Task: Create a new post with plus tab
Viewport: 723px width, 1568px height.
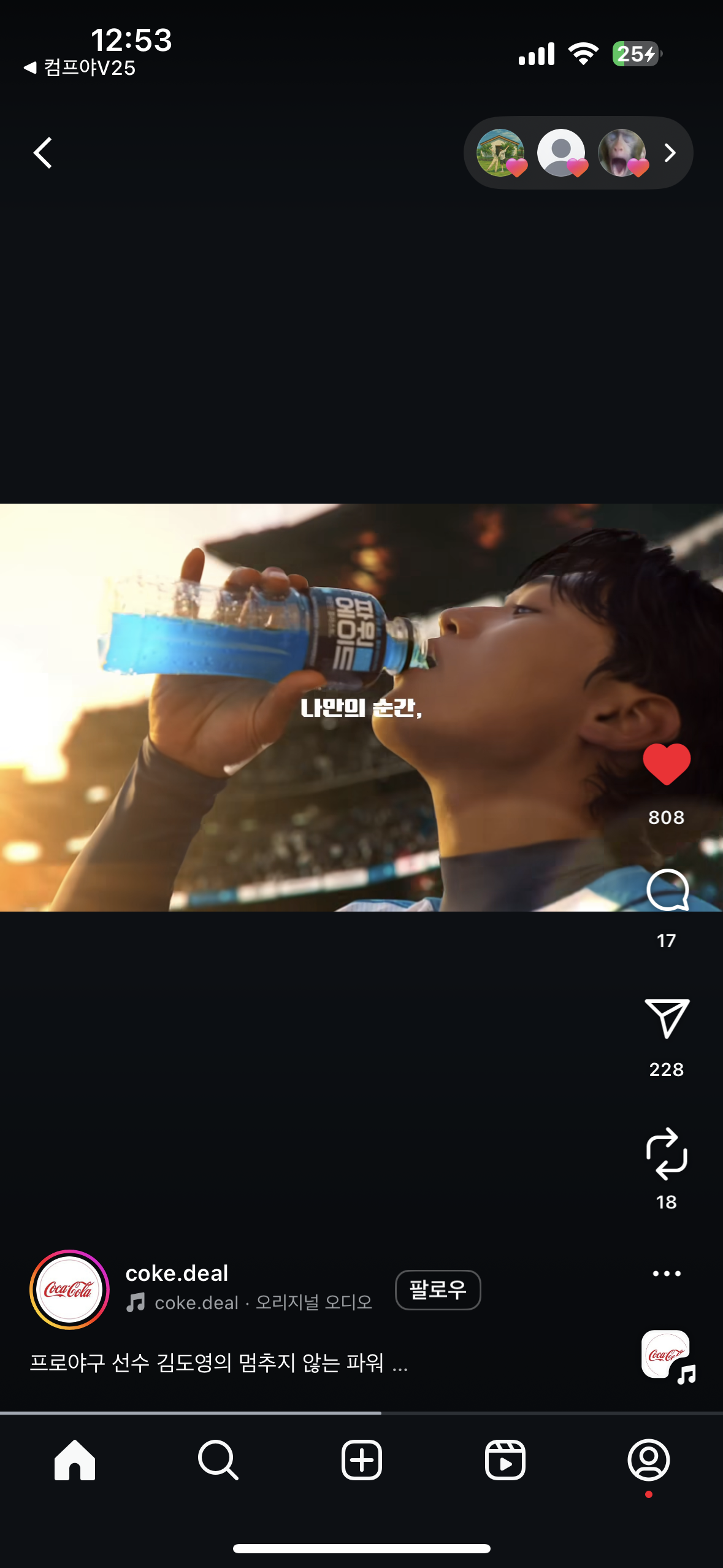Action: (362, 1460)
